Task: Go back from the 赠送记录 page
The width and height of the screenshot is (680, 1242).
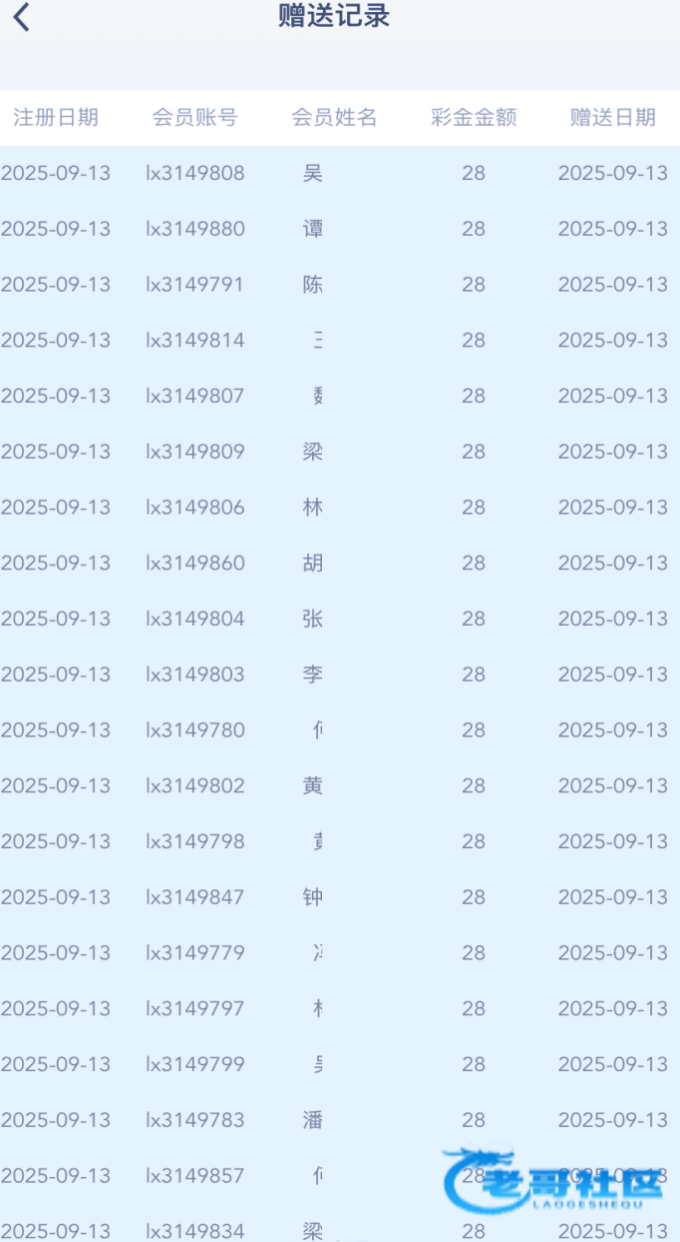Action: click(x=22, y=17)
